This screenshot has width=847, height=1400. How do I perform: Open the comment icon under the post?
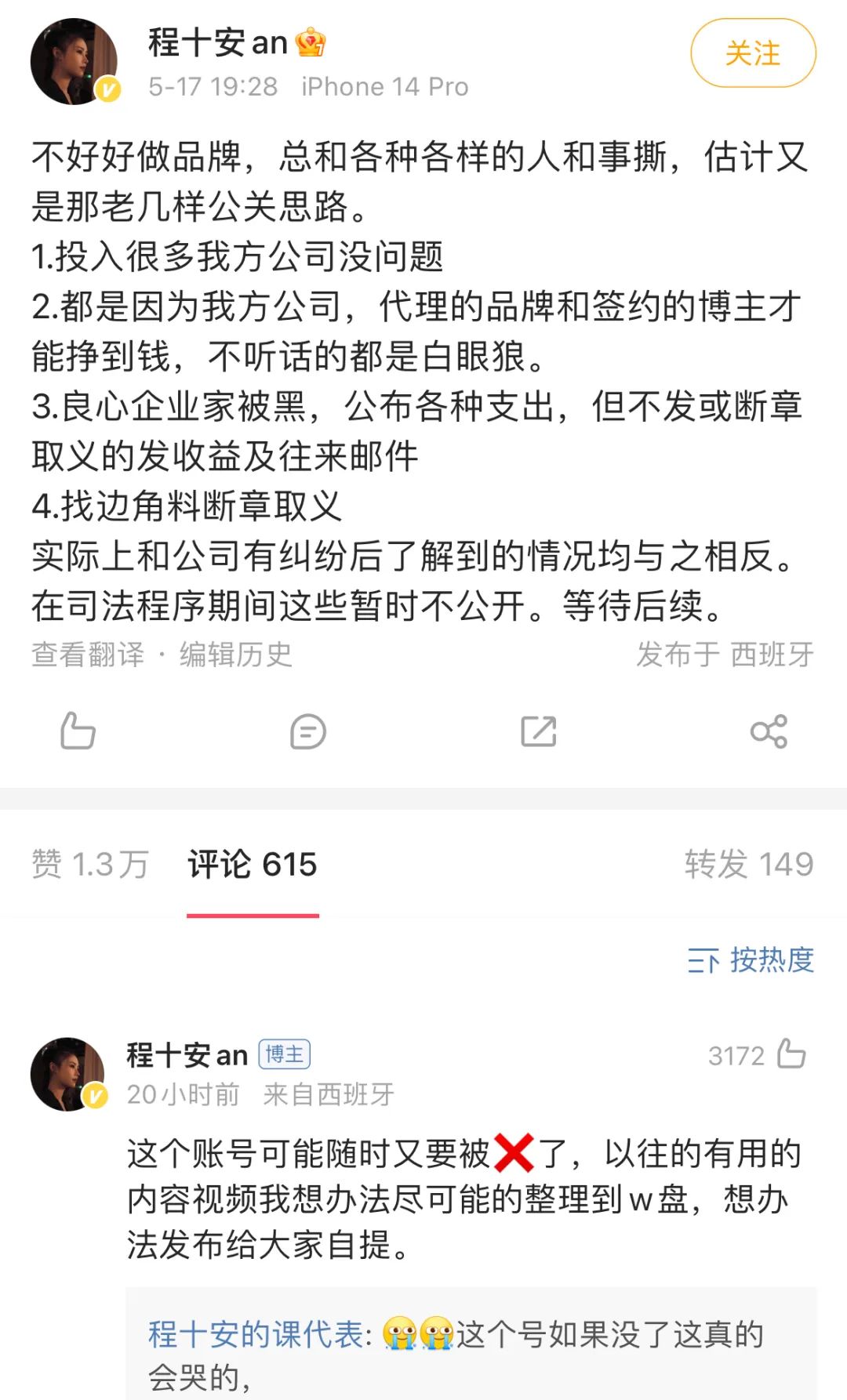(x=307, y=731)
